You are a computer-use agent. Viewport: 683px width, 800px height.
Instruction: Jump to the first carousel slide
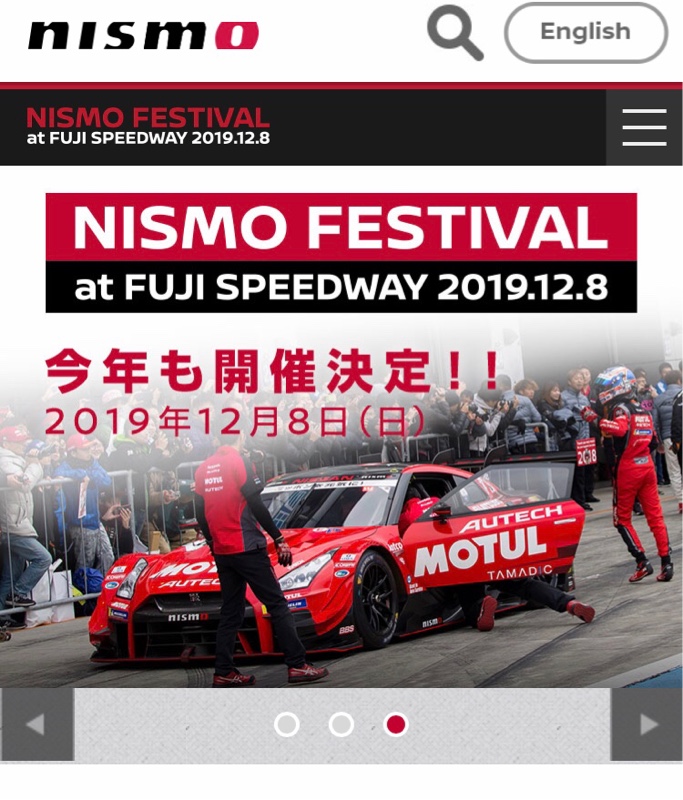287,724
